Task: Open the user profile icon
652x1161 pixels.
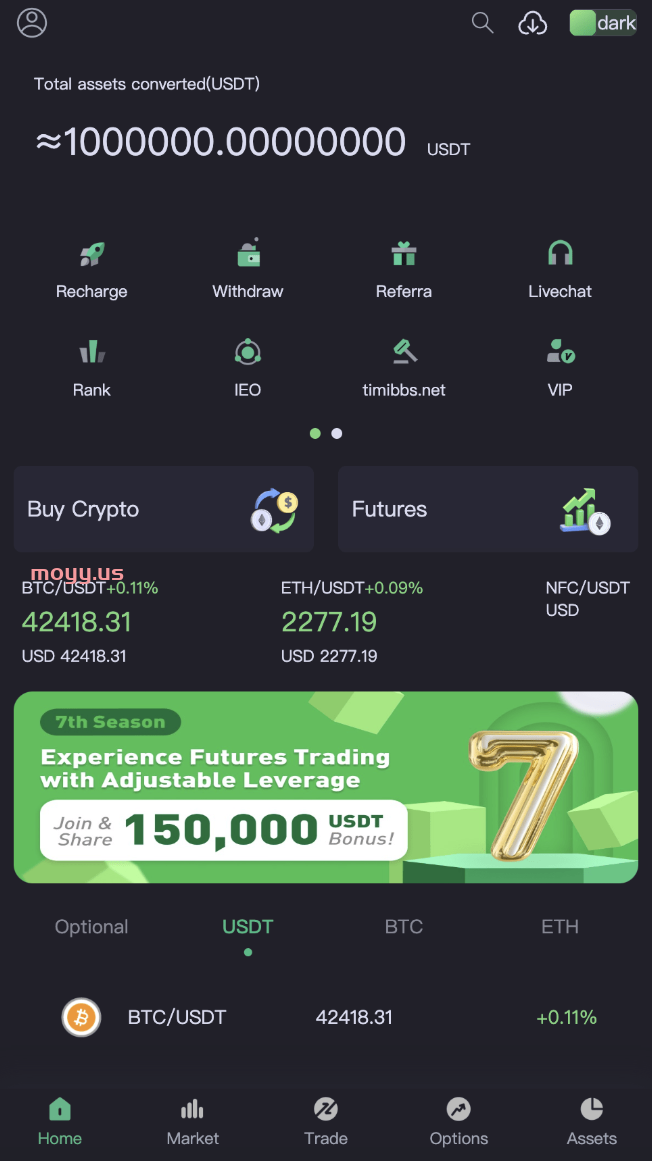Action: 32,22
